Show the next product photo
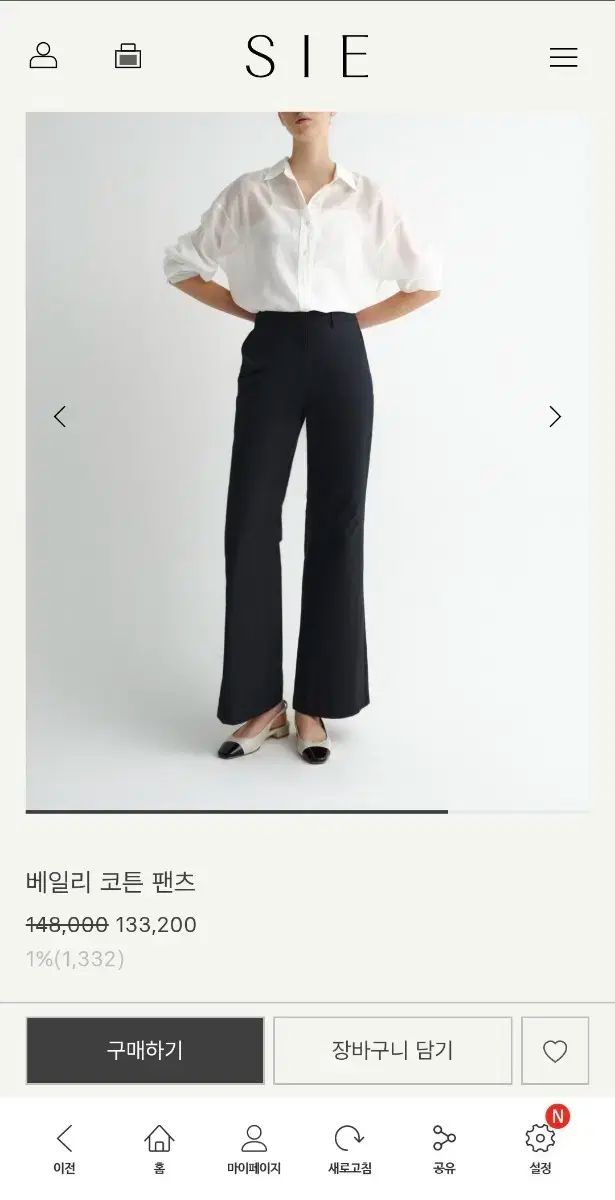Screen dimensions: 615x1200 tap(555, 416)
